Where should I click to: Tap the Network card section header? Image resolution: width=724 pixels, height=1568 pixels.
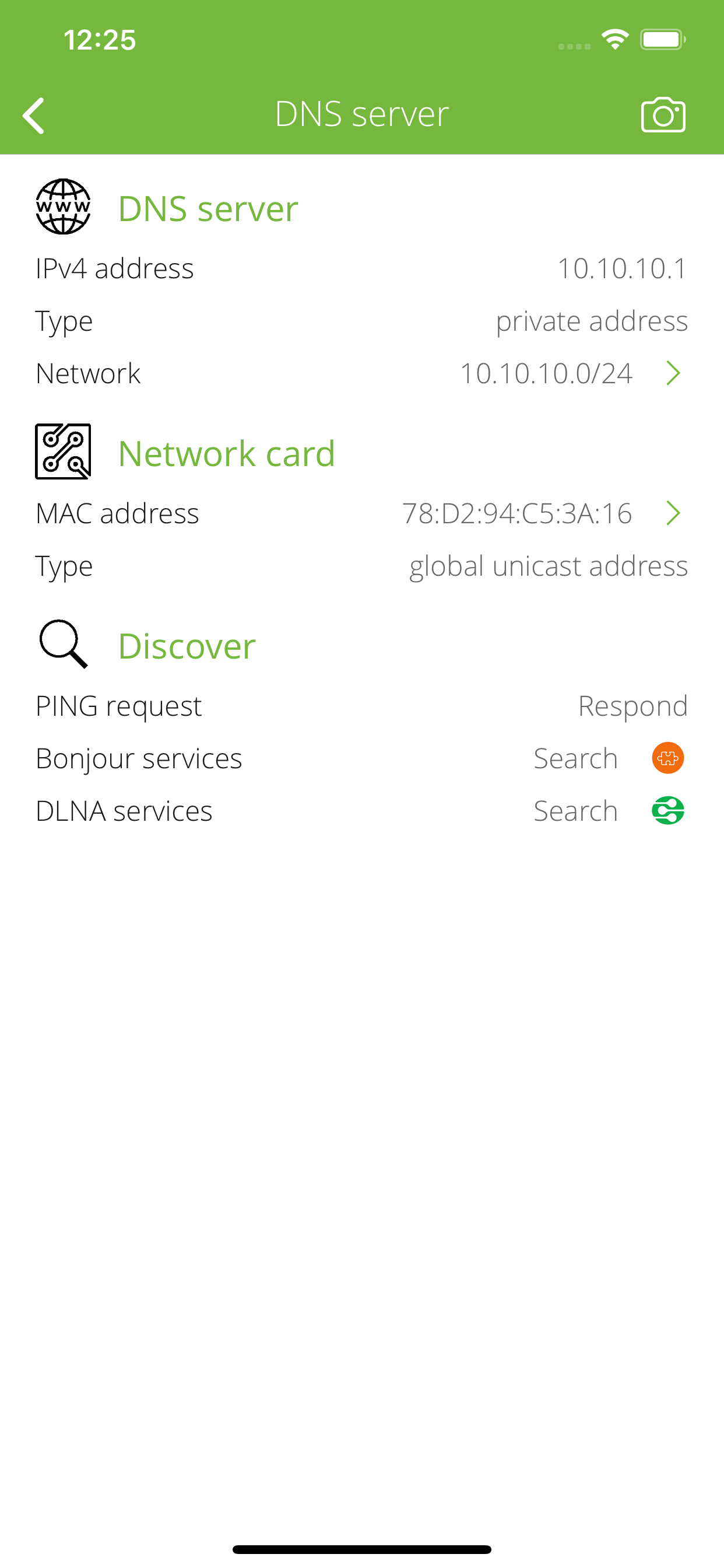(x=227, y=452)
